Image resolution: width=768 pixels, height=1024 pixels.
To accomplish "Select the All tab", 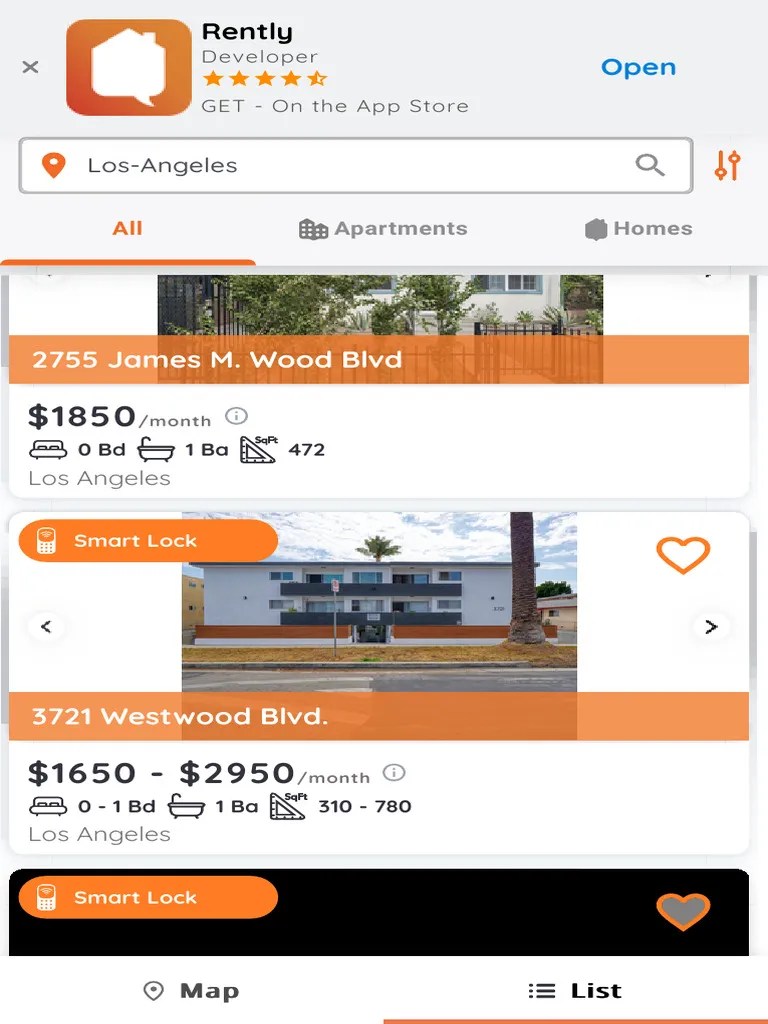I will (127, 229).
